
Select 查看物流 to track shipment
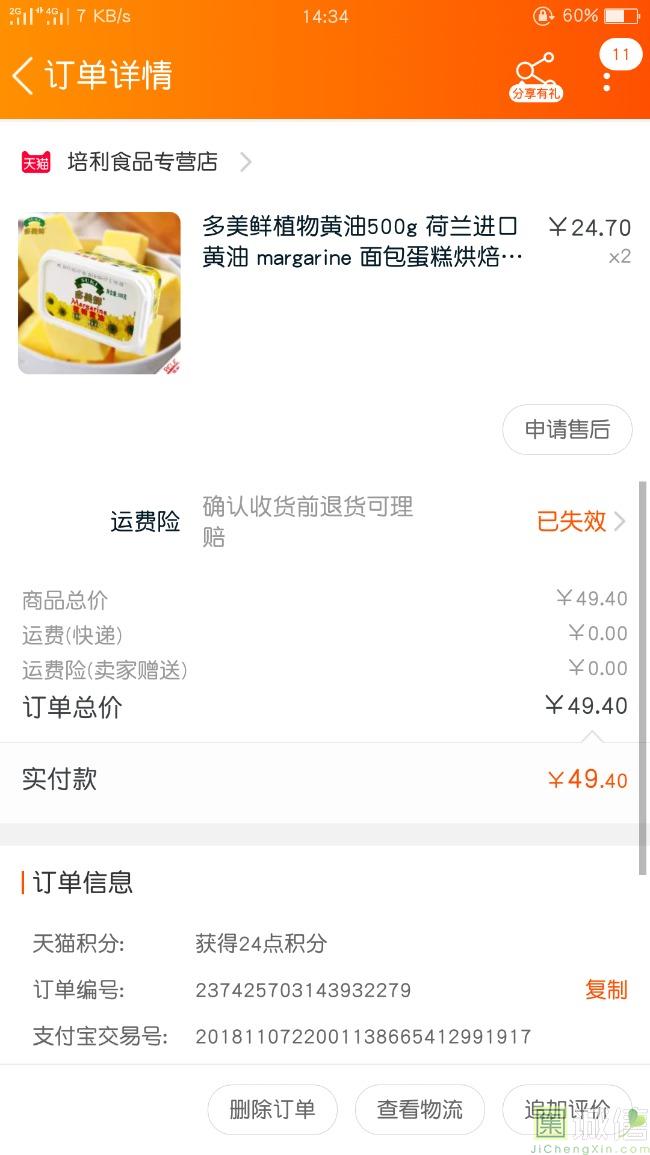420,1109
